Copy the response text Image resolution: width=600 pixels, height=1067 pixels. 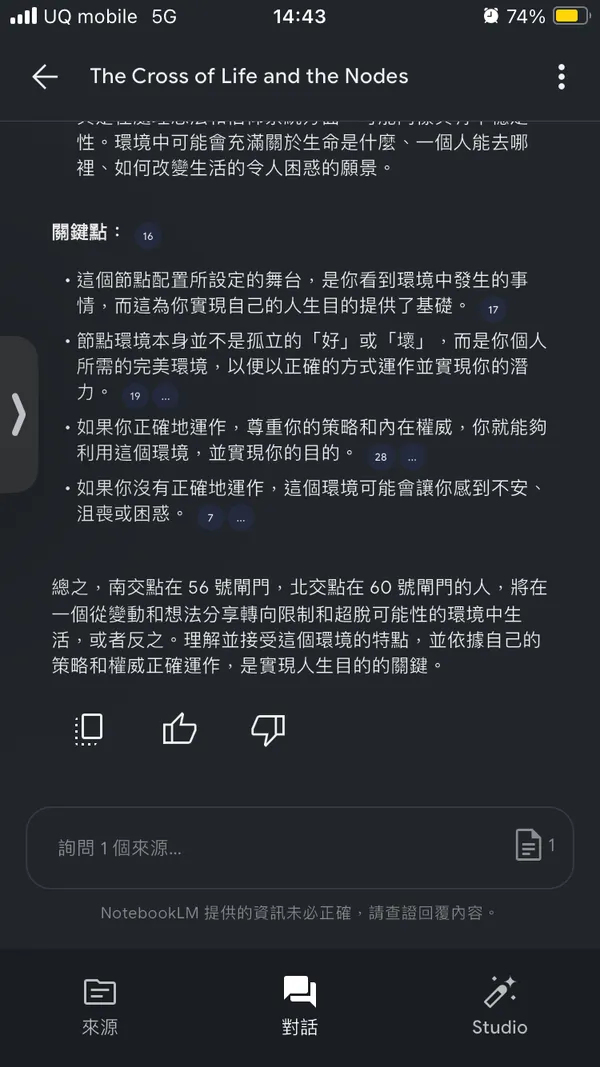89,729
